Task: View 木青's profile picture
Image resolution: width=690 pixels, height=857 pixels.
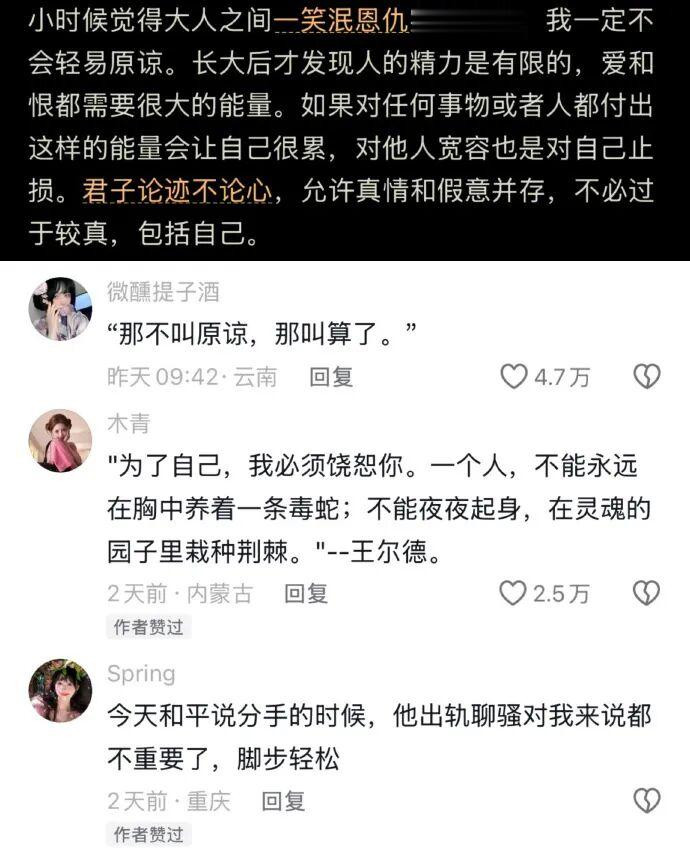Action: 60,440
